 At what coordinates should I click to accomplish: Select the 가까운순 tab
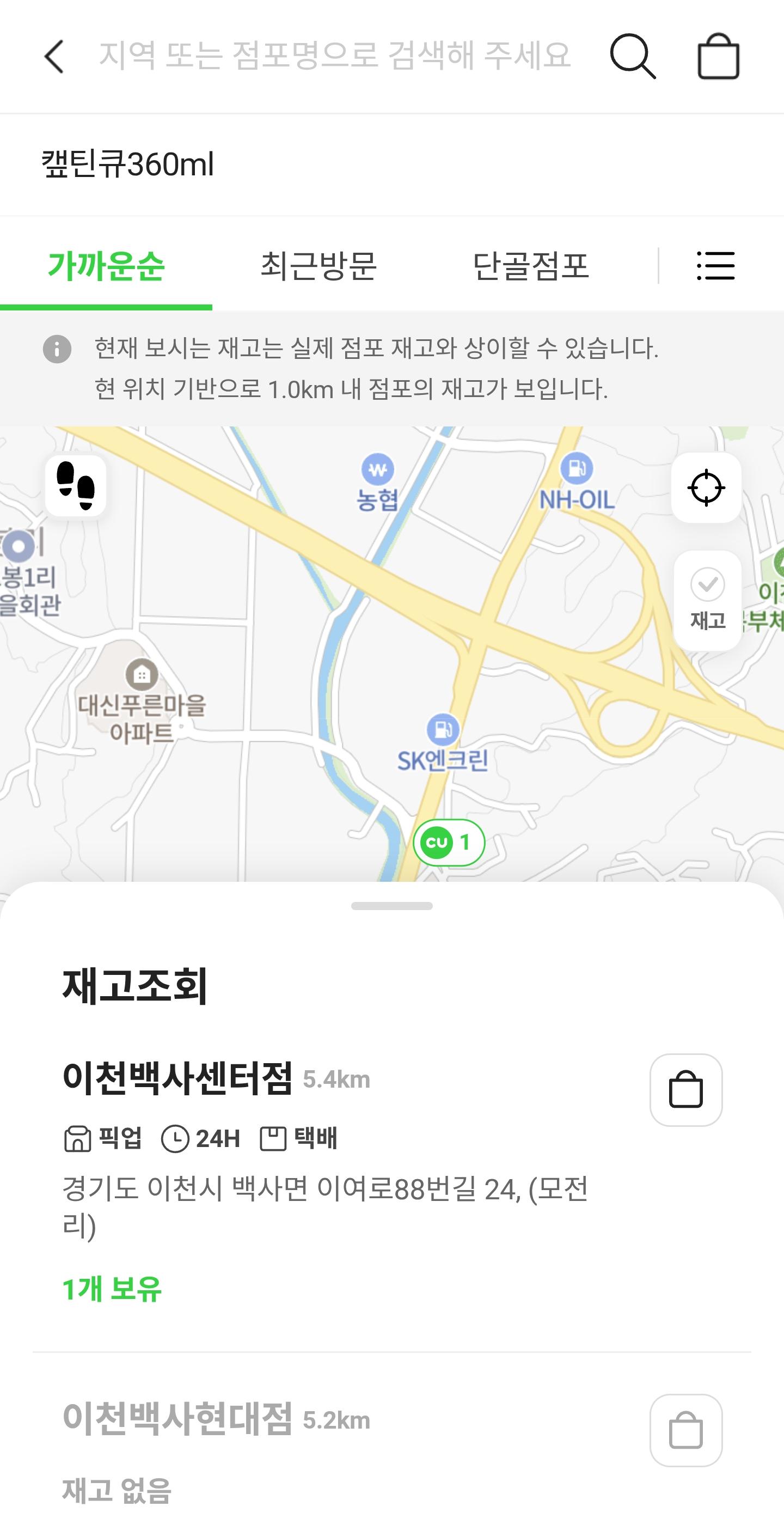pos(106,266)
